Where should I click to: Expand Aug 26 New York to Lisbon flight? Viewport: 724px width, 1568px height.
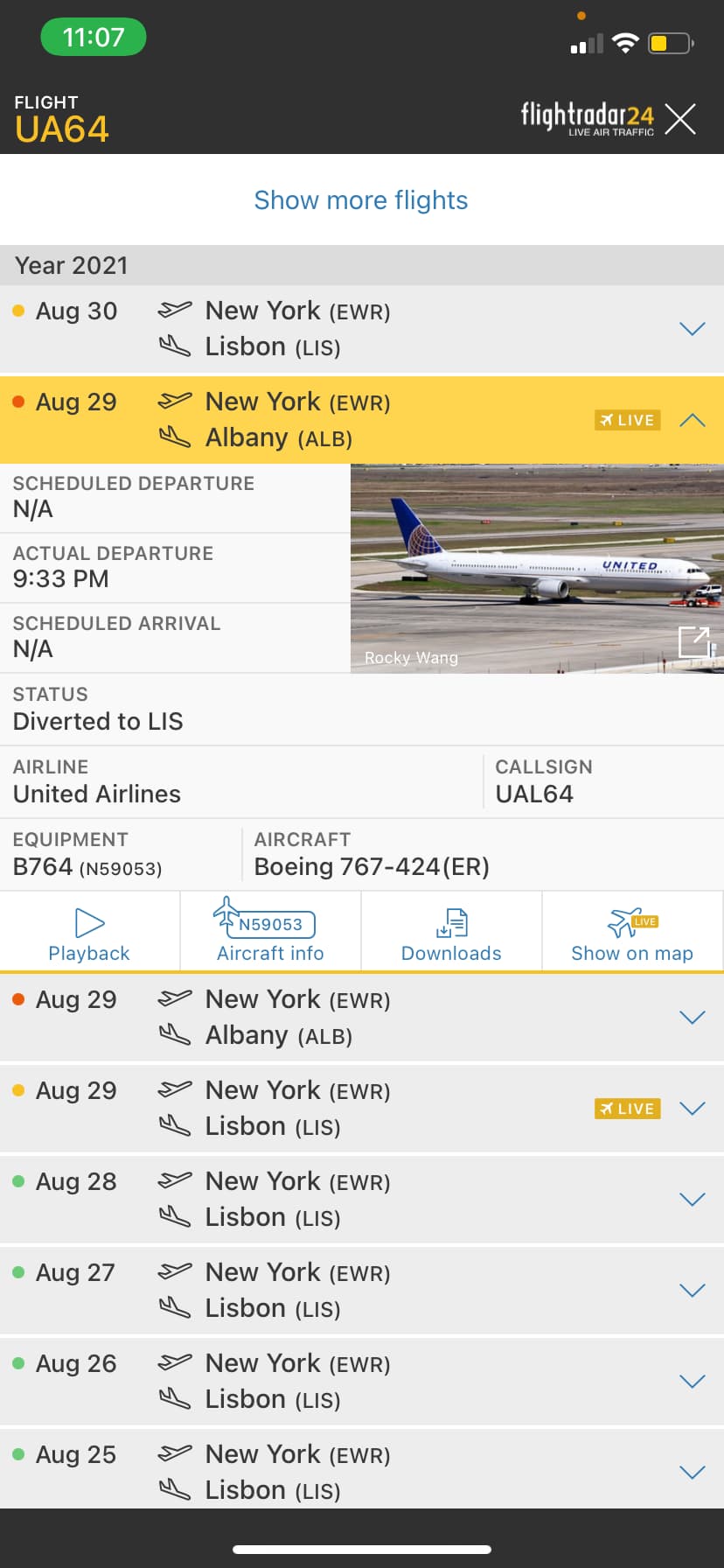pyautogui.click(x=692, y=1382)
